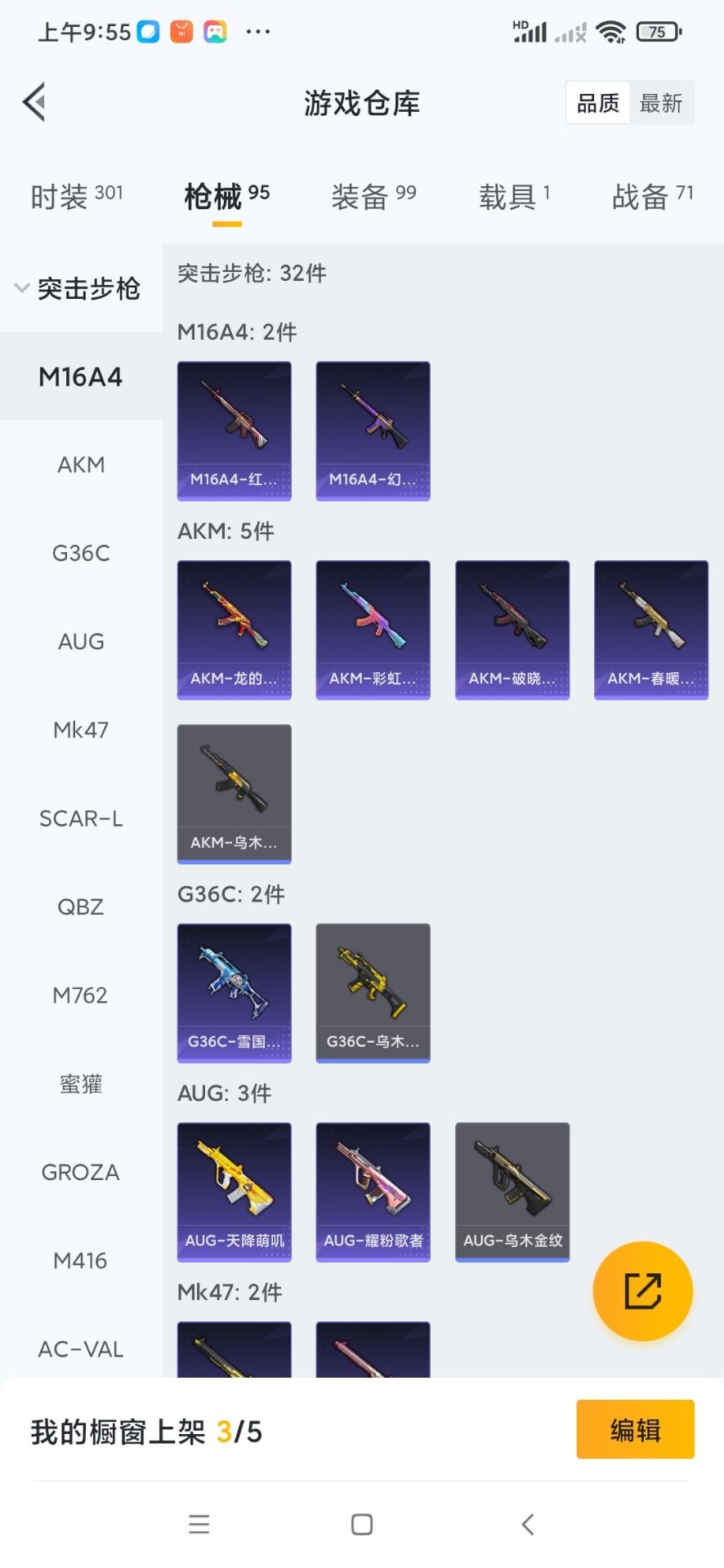Select AKM in the side list
This screenshot has width=724, height=1568.
click(x=81, y=465)
